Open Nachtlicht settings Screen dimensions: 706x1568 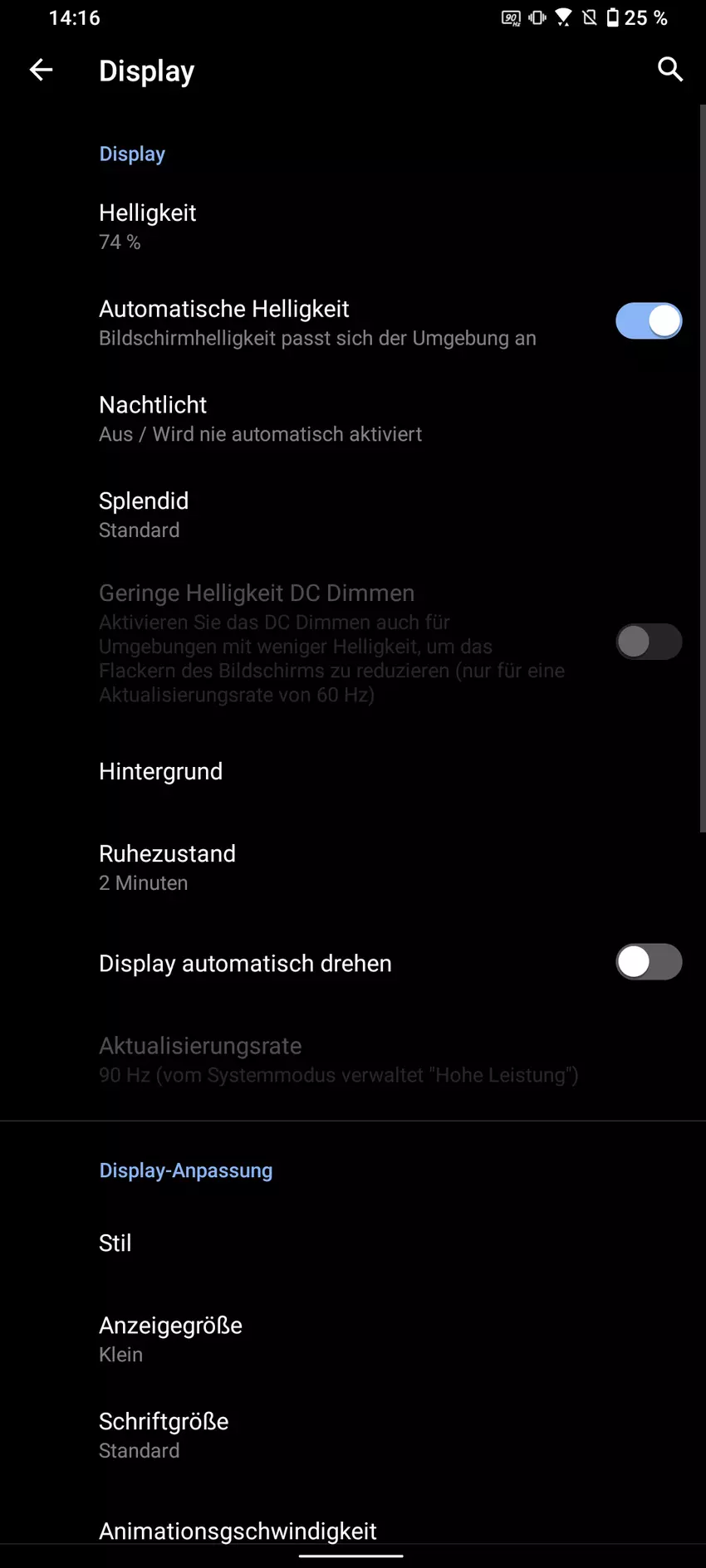pyautogui.click(x=260, y=418)
